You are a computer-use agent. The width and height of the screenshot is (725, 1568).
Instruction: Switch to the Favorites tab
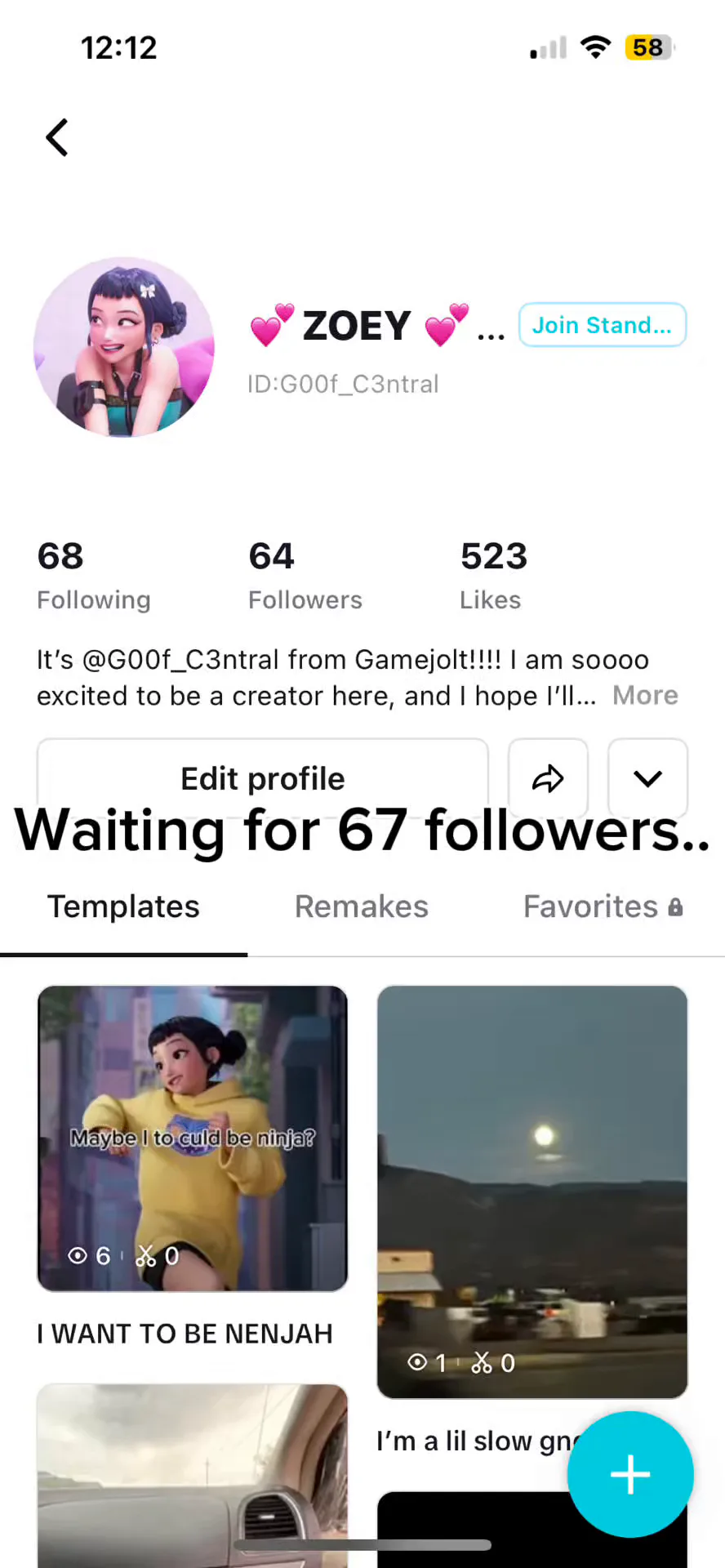603,906
